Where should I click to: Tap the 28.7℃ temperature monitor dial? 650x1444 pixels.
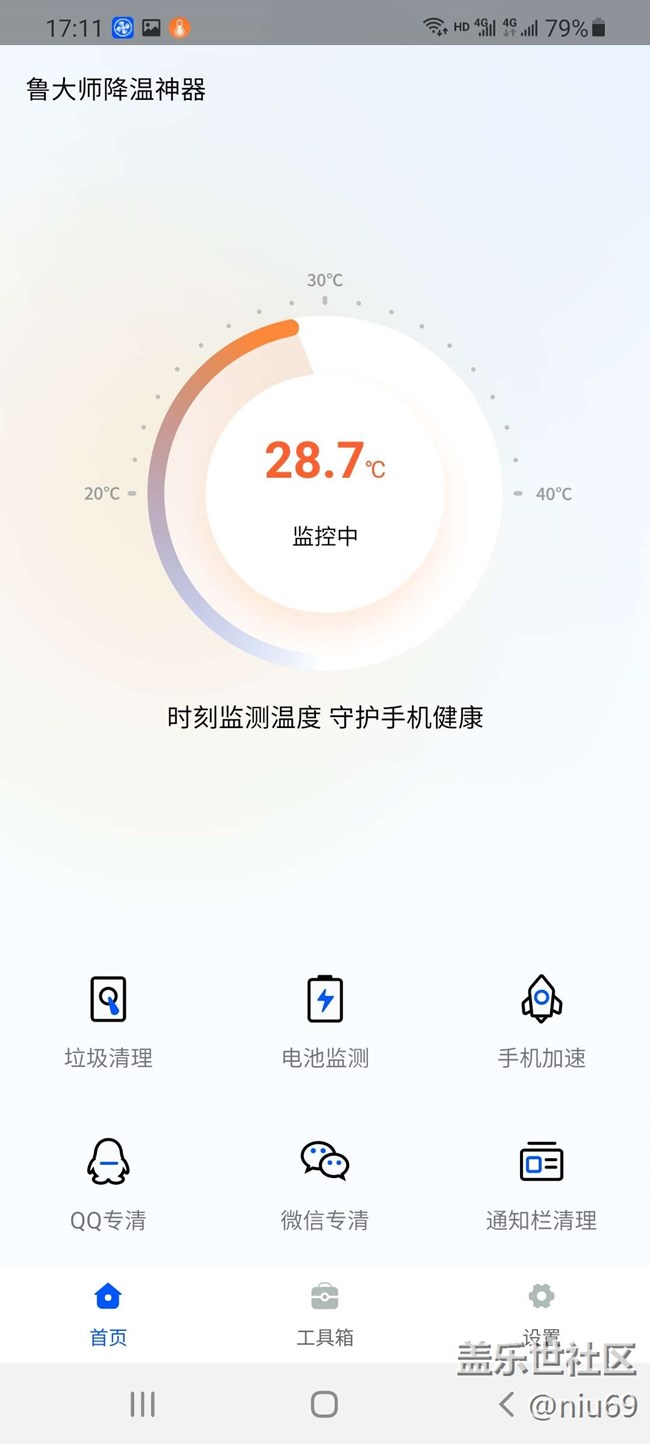(325, 492)
